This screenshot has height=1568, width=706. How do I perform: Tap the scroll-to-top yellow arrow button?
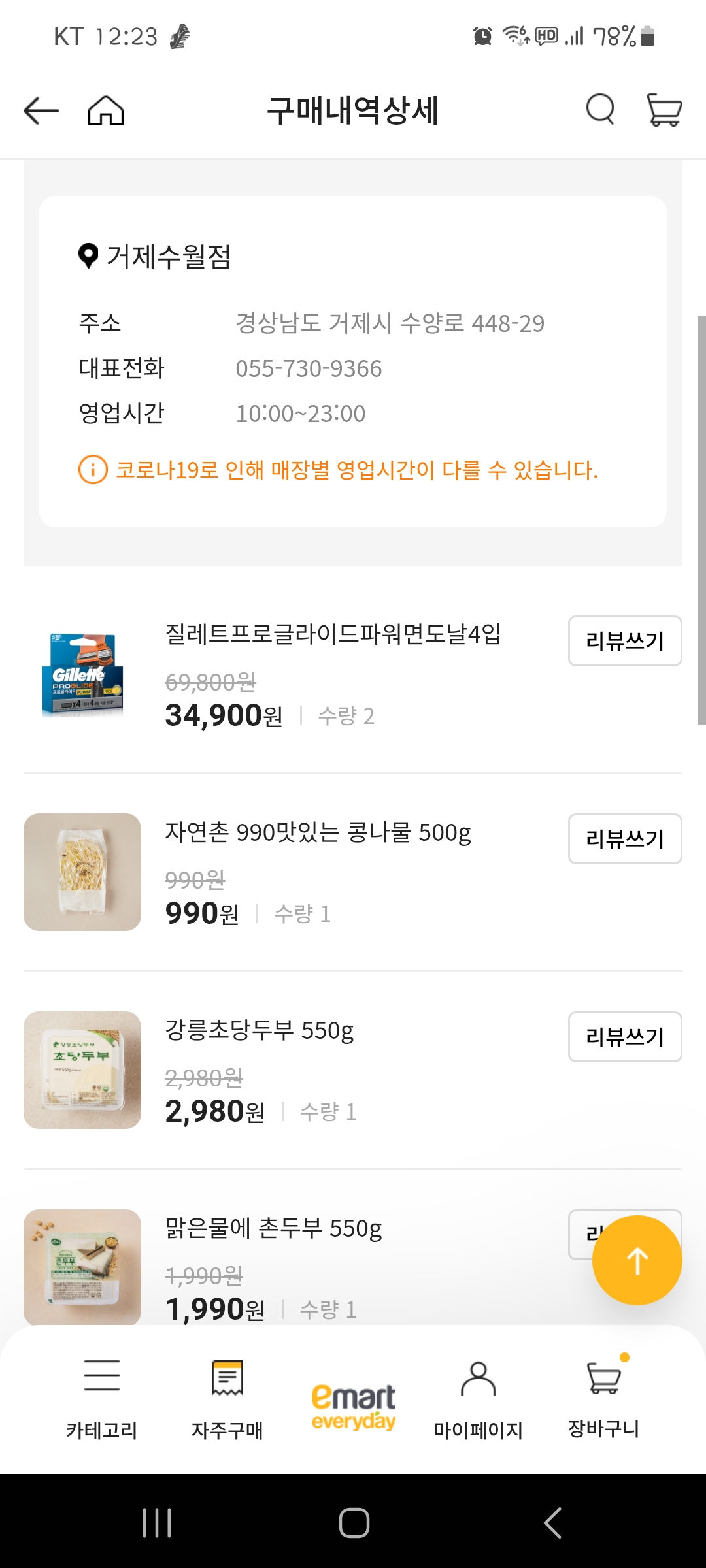[x=637, y=1258]
